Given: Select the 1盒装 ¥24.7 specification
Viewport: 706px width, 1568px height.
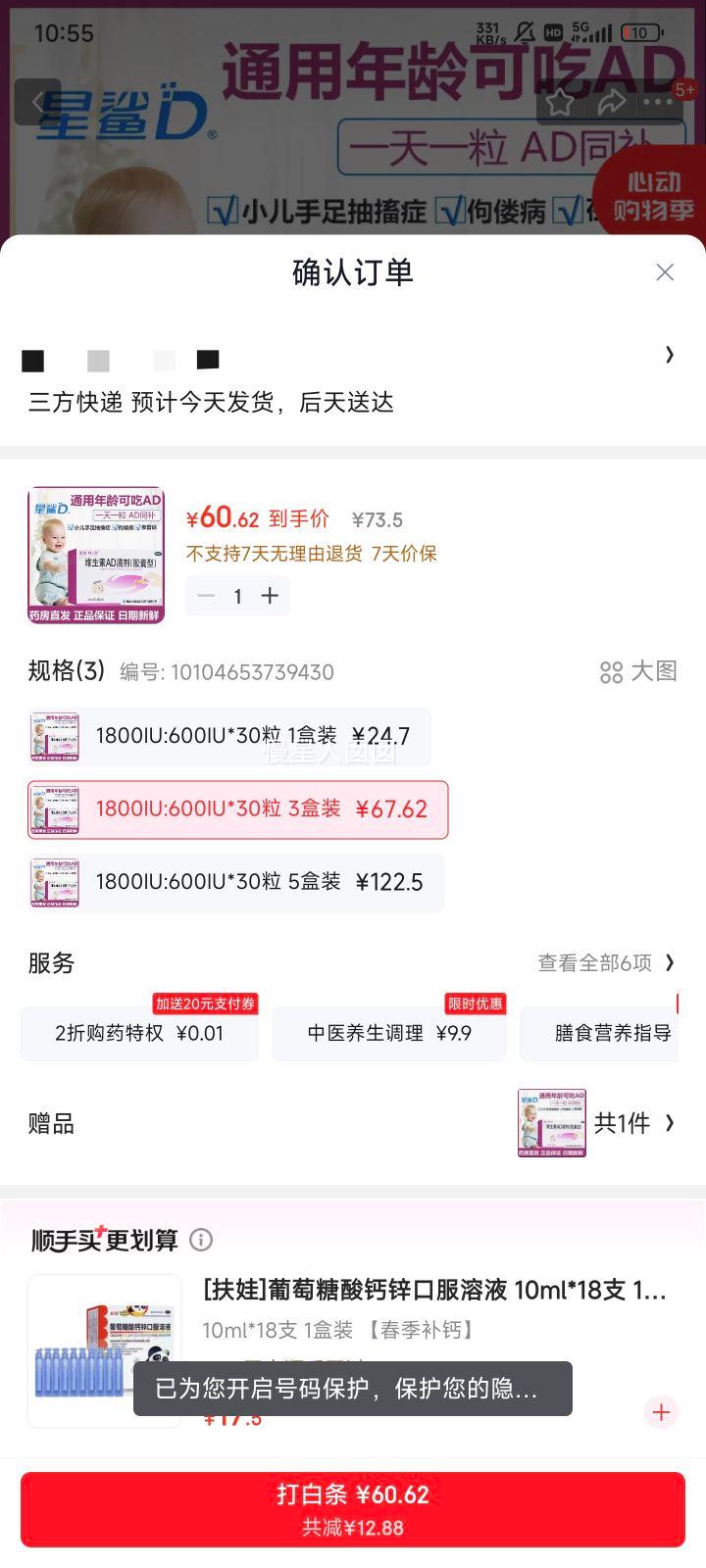Looking at the screenshot, I should (x=229, y=736).
